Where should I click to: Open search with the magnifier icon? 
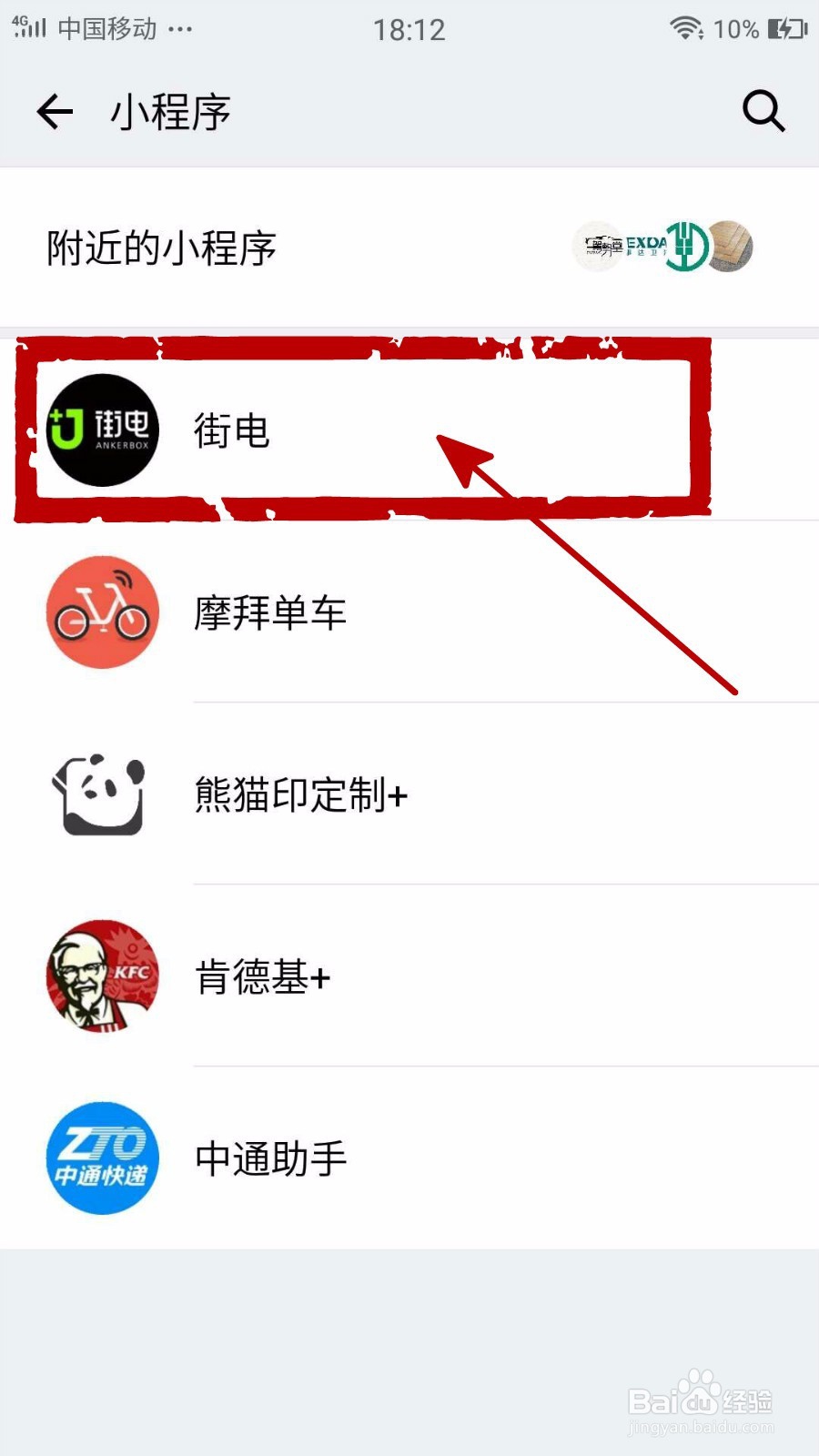(x=763, y=111)
